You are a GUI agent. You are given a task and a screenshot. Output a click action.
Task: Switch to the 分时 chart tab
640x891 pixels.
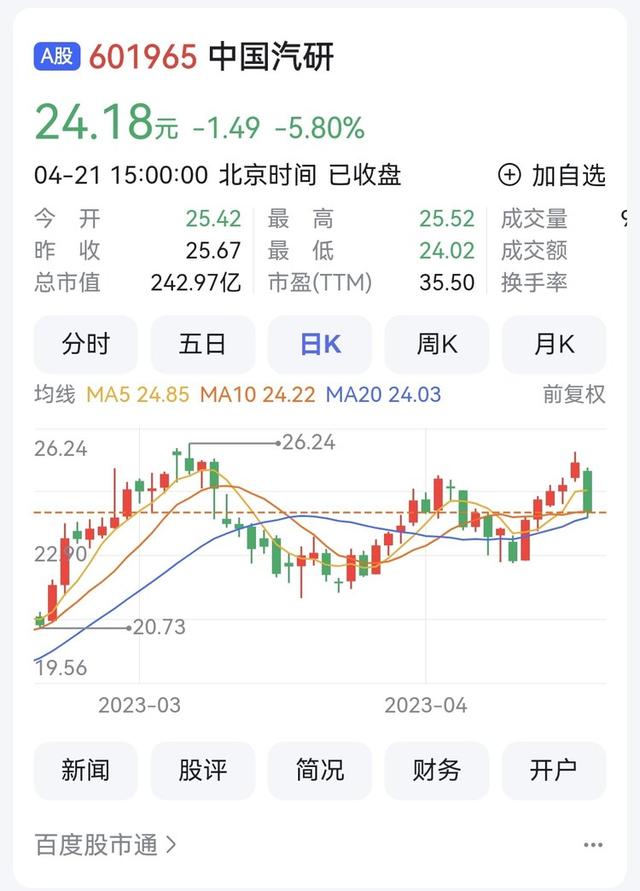[x=85, y=345]
